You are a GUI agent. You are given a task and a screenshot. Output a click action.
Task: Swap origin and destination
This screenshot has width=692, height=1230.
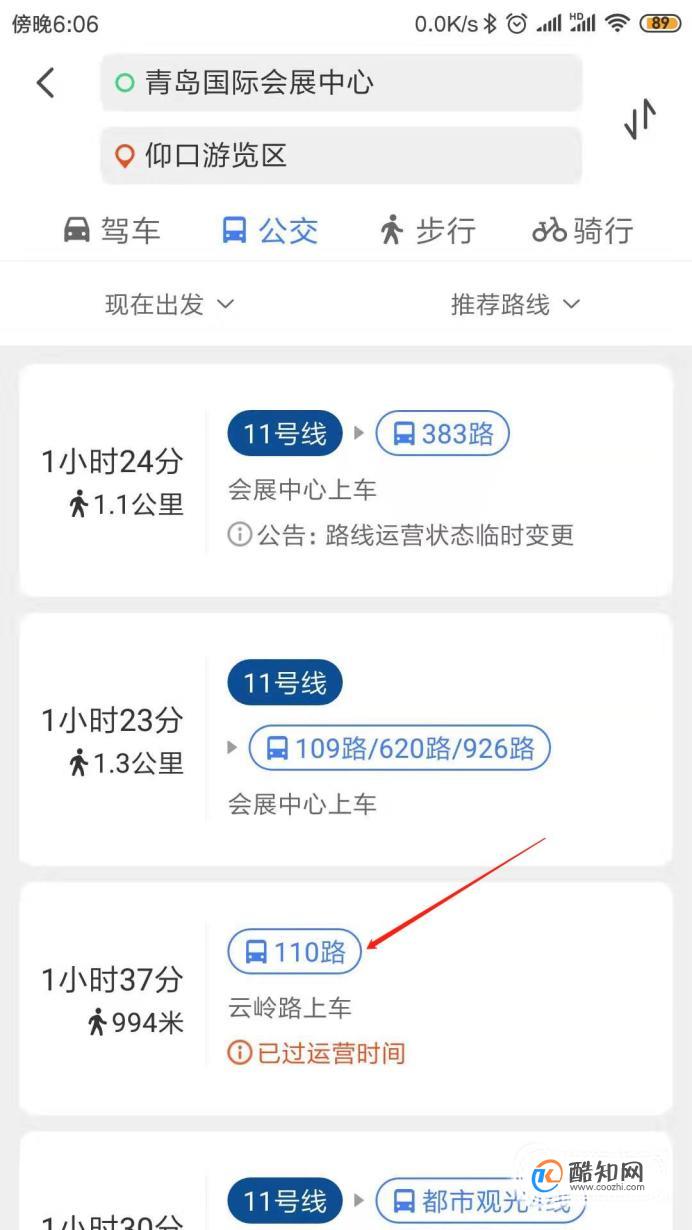[641, 119]
